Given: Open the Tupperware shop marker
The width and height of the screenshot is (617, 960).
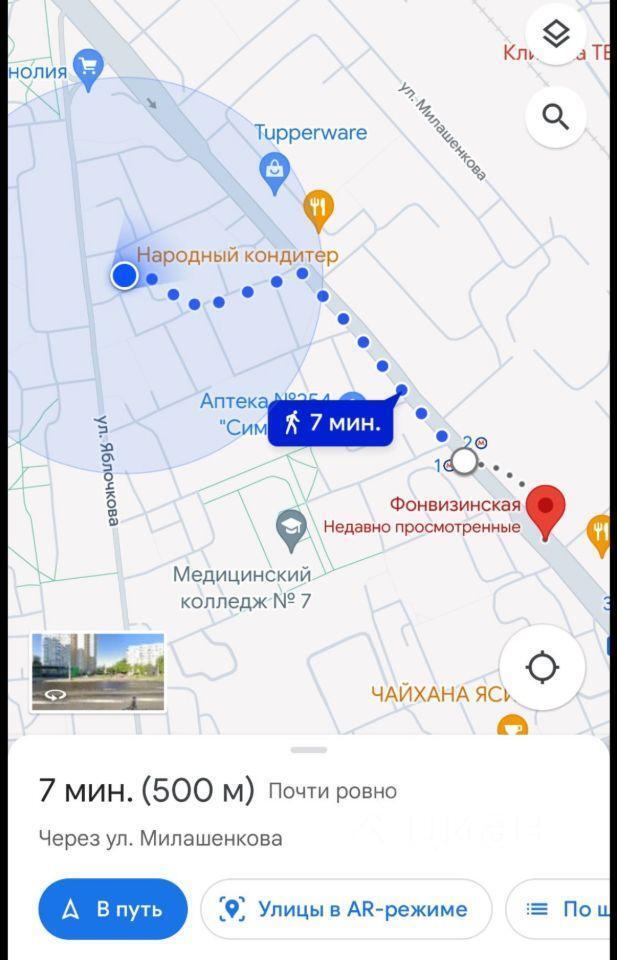Looking at the screenshot, I should click(274, 170).
